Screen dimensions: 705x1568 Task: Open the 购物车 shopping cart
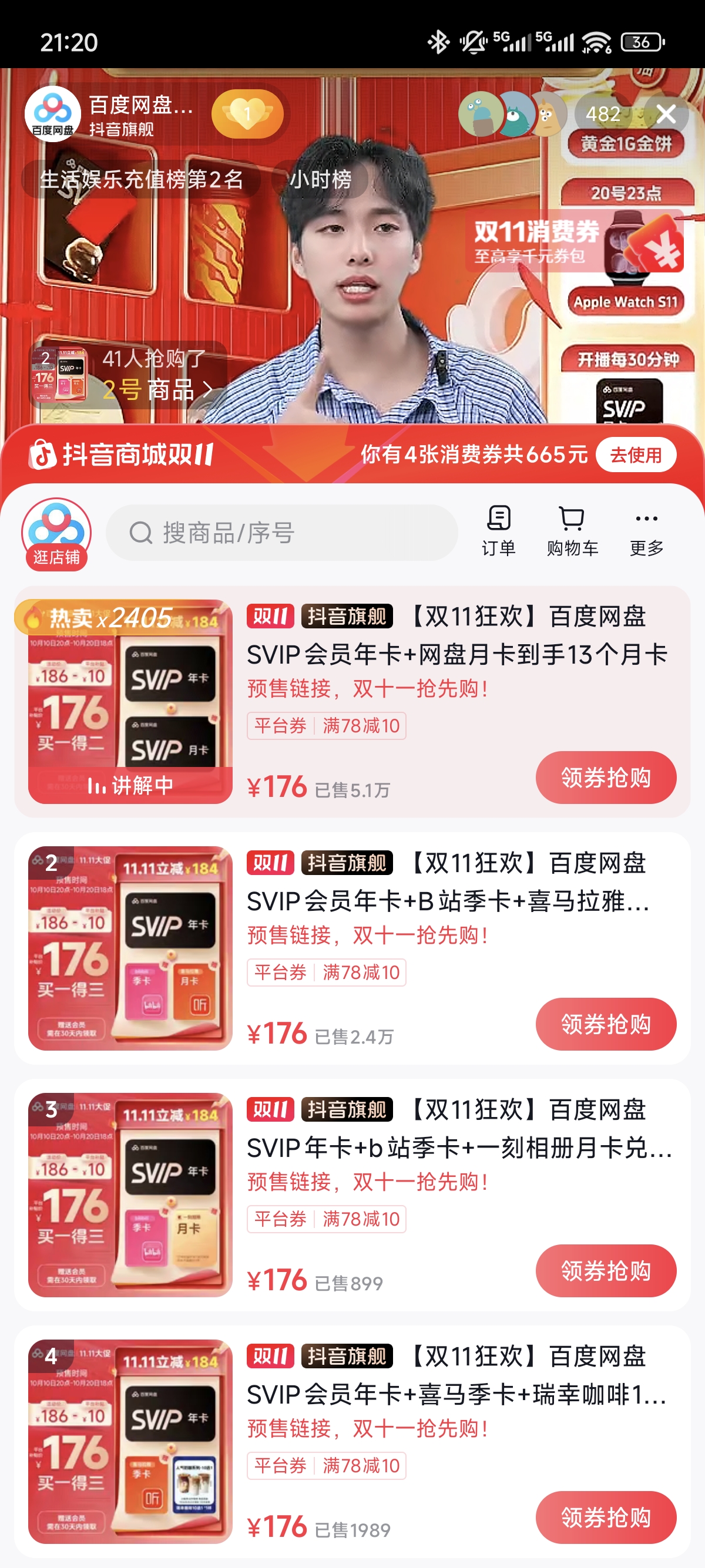(x=572, y=531)
